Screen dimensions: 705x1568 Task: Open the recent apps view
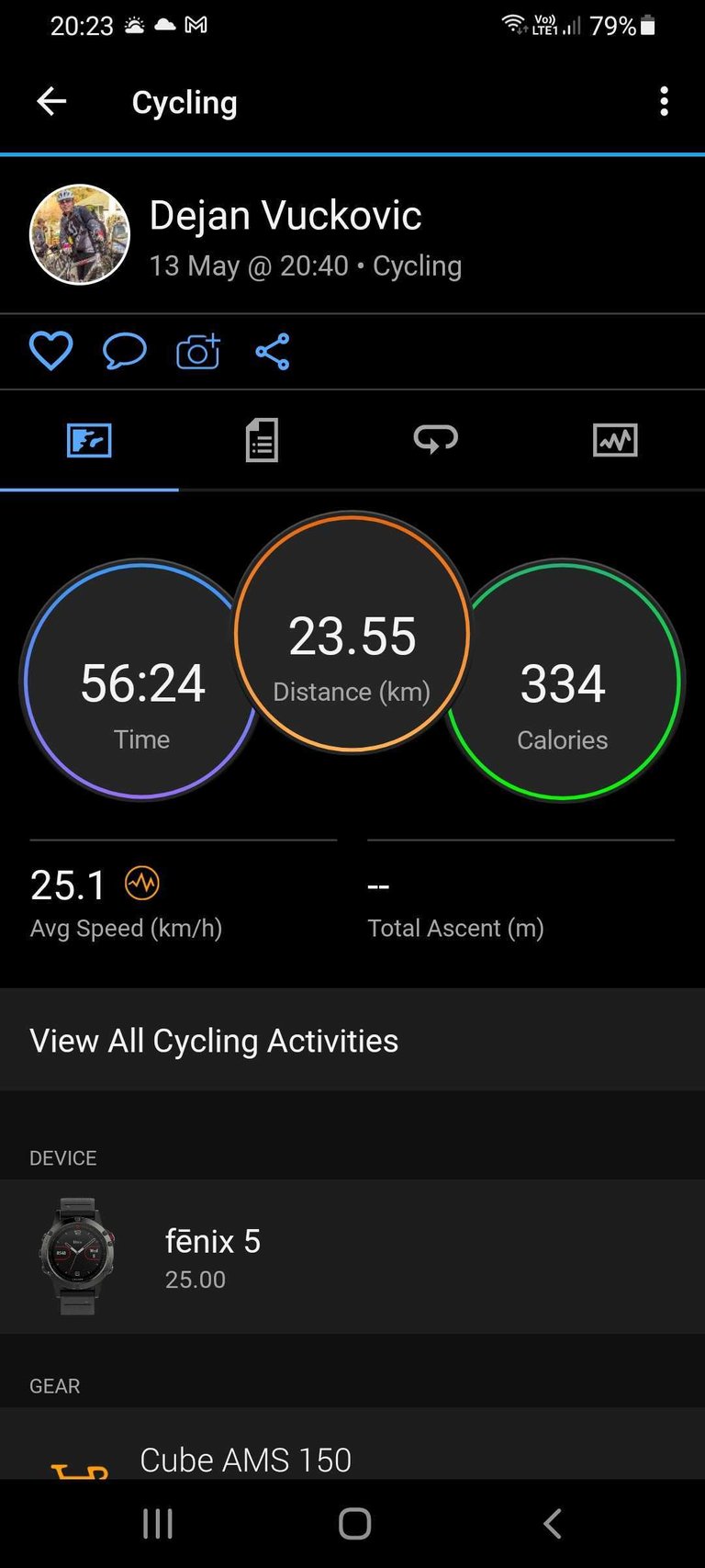[158, 1523]
